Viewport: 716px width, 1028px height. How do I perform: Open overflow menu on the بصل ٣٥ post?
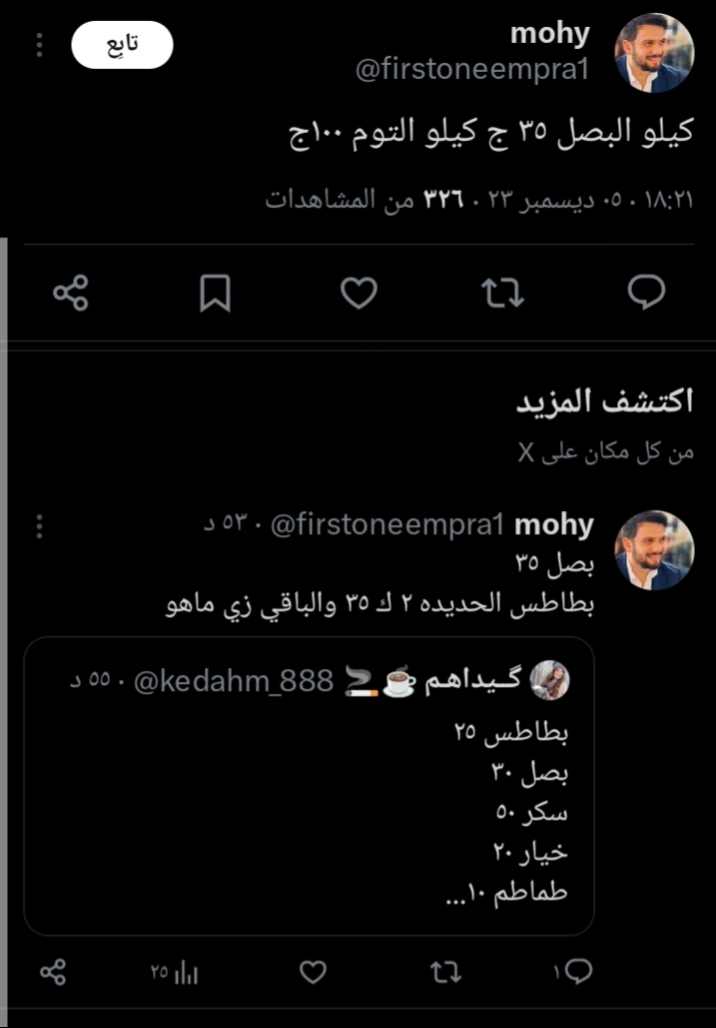(40, 525)
